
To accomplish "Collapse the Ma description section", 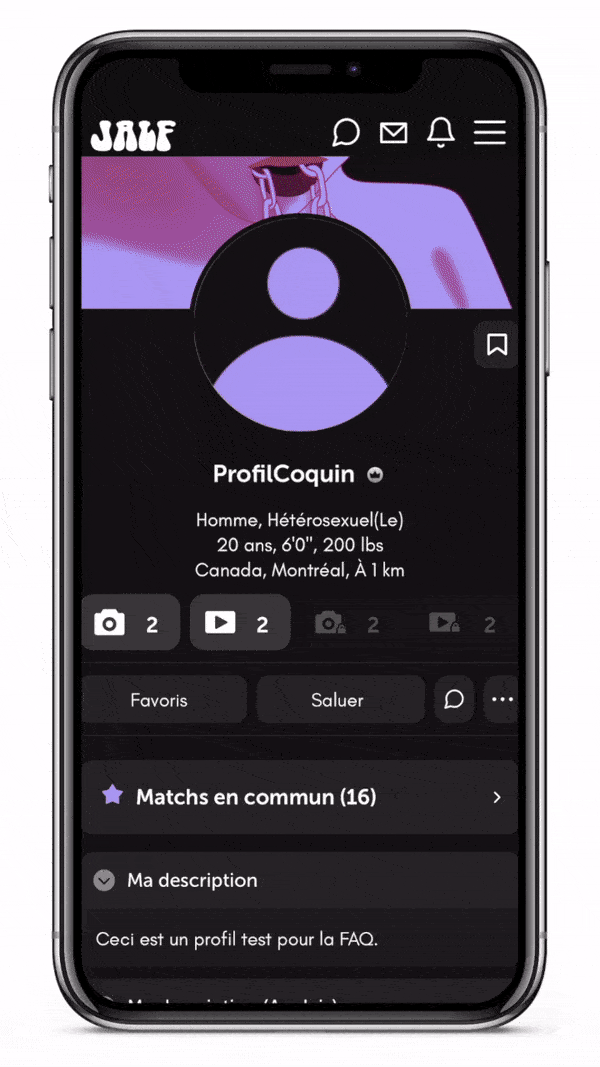I will pos(103,881).
